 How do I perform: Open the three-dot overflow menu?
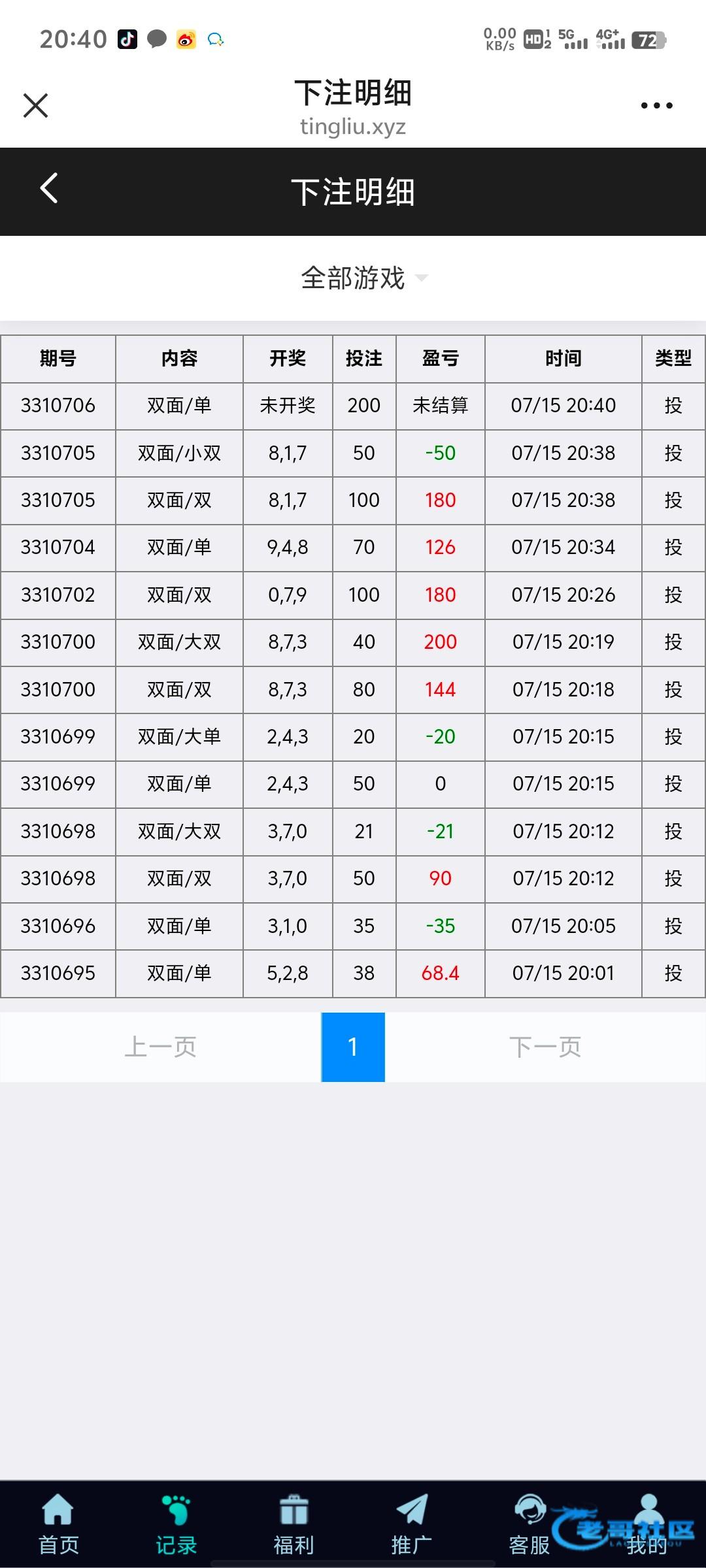656,105
